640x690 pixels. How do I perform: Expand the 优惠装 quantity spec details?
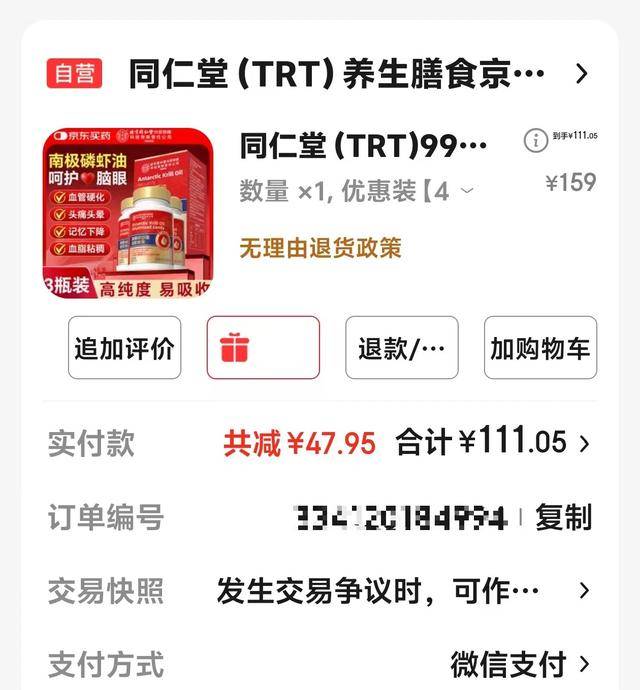click(467, 191)
